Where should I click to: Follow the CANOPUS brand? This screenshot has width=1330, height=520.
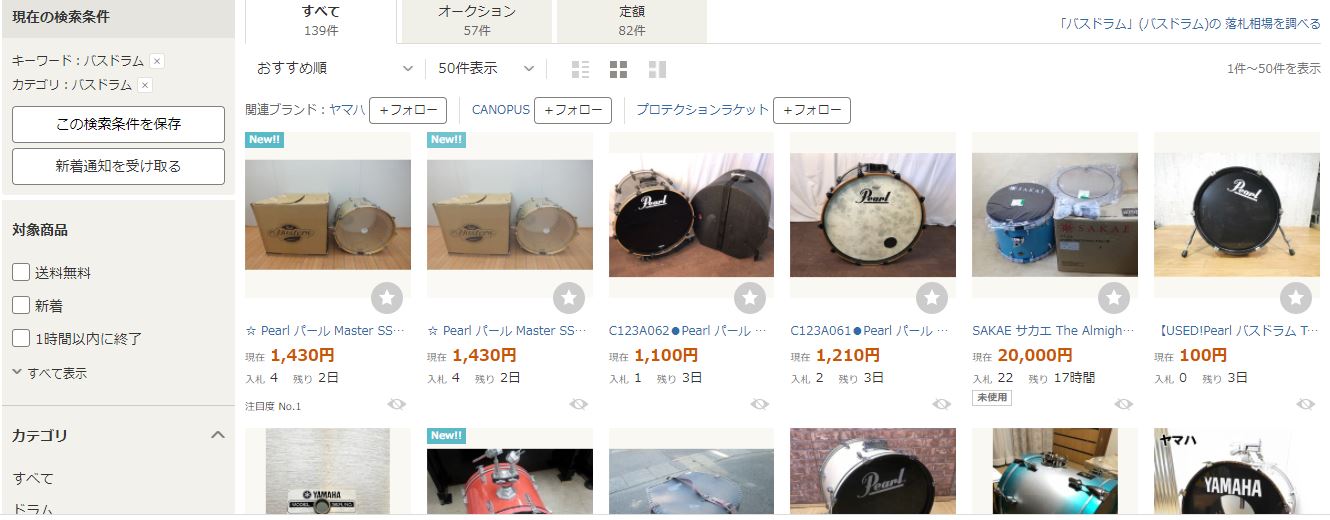pyautogui.click(x=572, y=110)
